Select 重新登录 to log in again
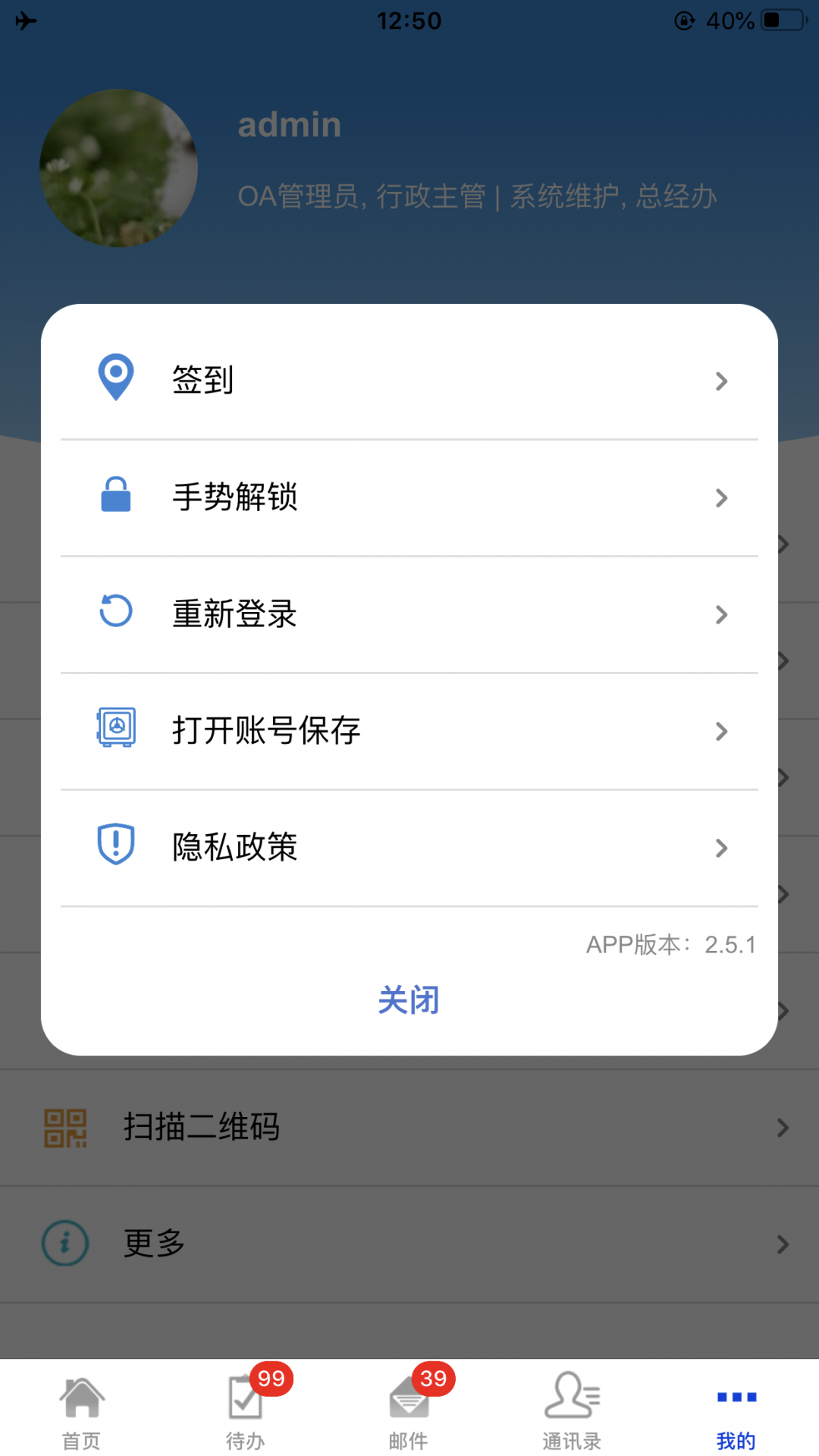The image size is (819, 1456). (409, 614)
